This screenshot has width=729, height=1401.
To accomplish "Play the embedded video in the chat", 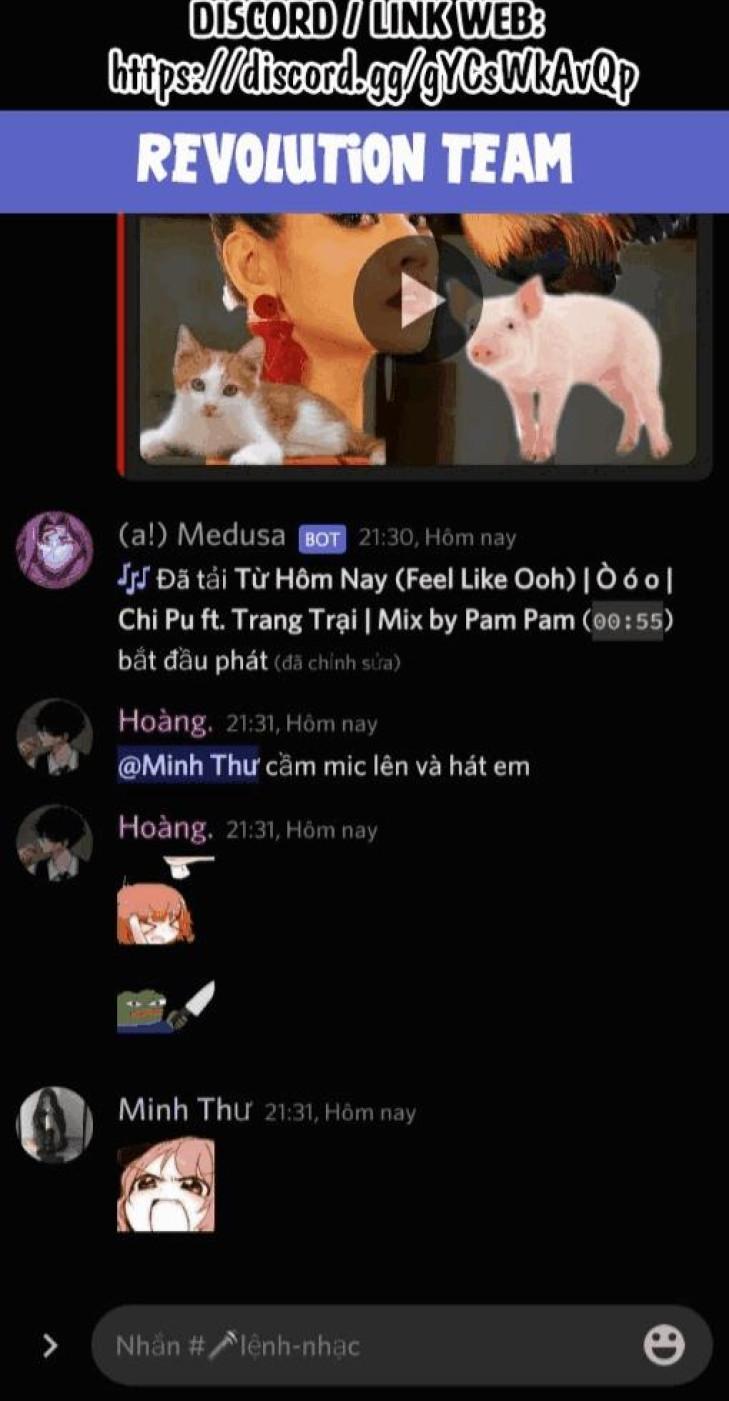I will pyautogui.click(x=418, y=299).
